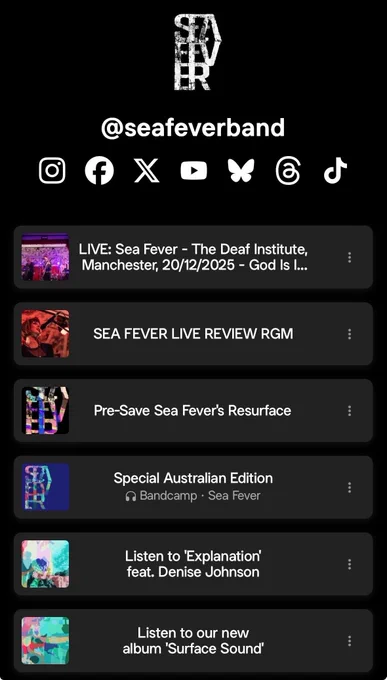Image resolution: width=387 pixels, height=680 pixels.
Task: Open the TikTok profile icon
Action: click(x=335, y=170)
